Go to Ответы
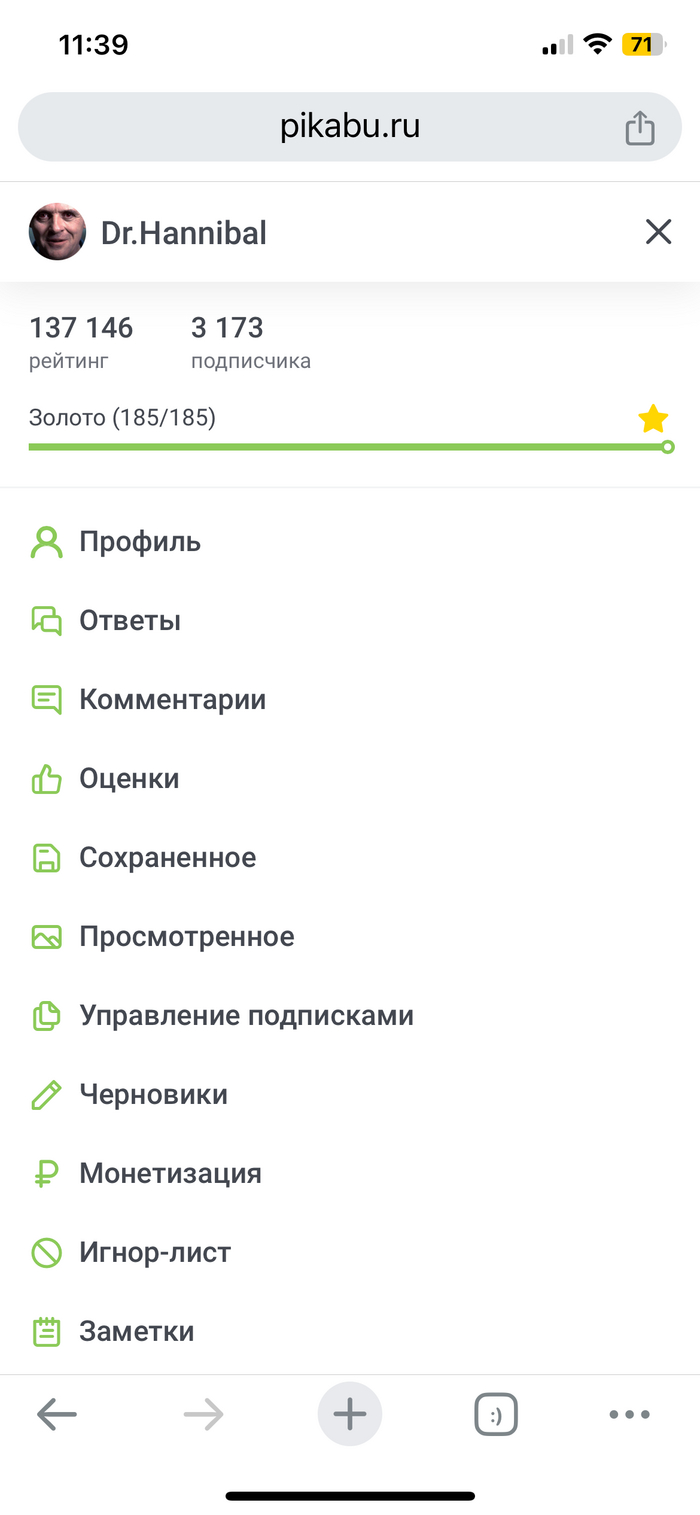The image size is (700, 1515). pos(130,621)
